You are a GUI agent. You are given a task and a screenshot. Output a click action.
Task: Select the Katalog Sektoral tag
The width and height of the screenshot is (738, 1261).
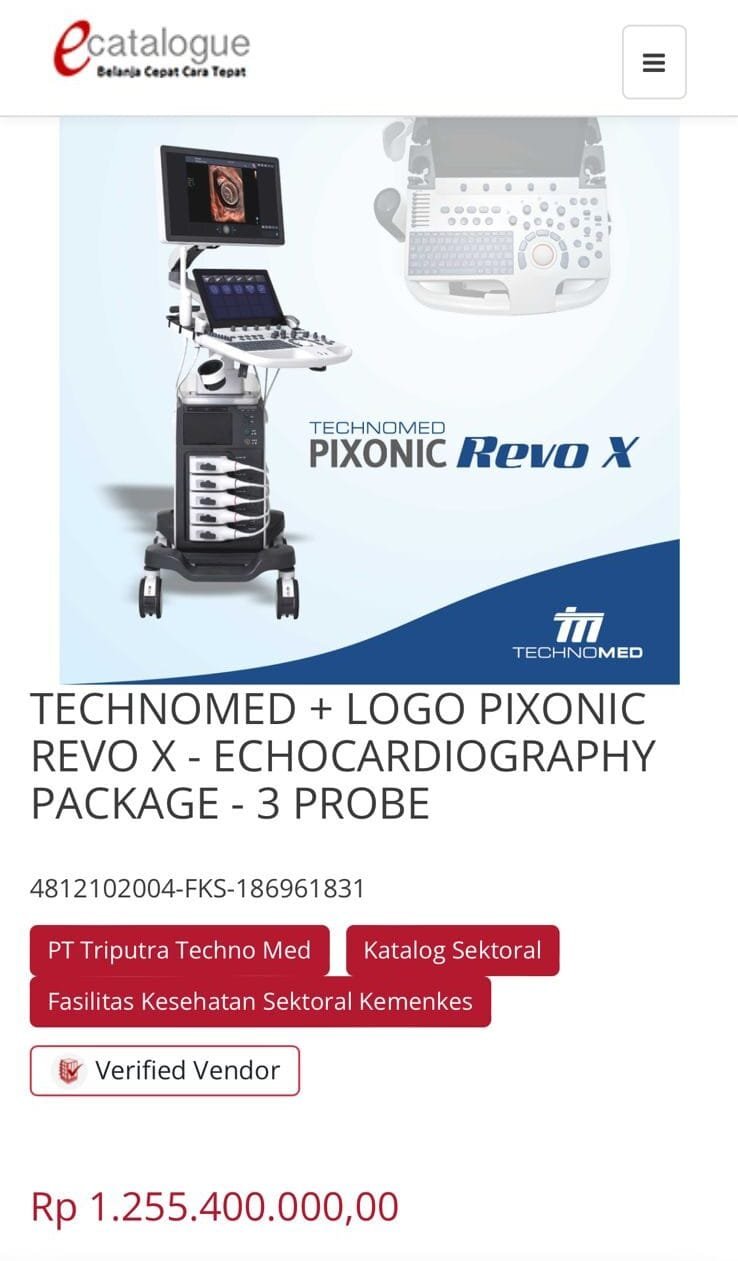tap(452, 950)
